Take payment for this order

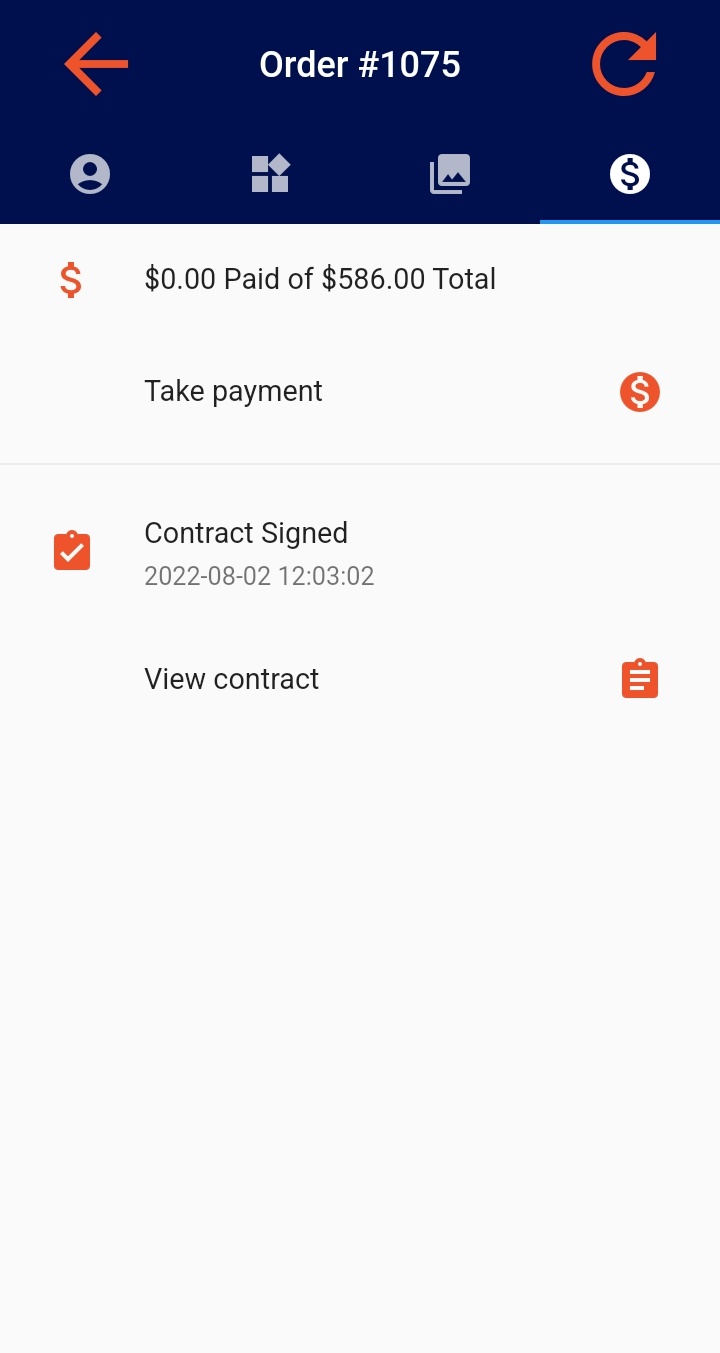pyautogui.click(x=639, y=392)
